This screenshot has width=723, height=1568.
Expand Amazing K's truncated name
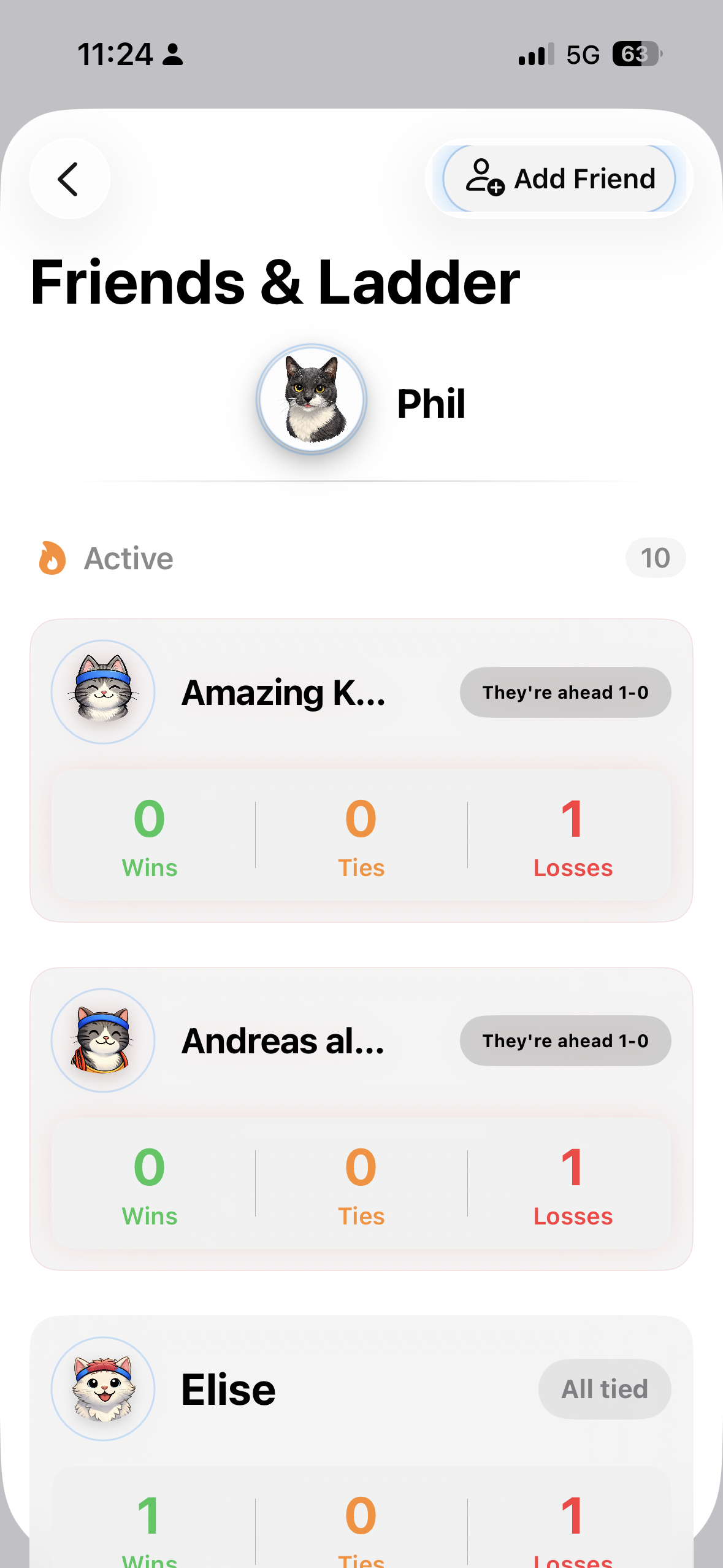point(284,694)
